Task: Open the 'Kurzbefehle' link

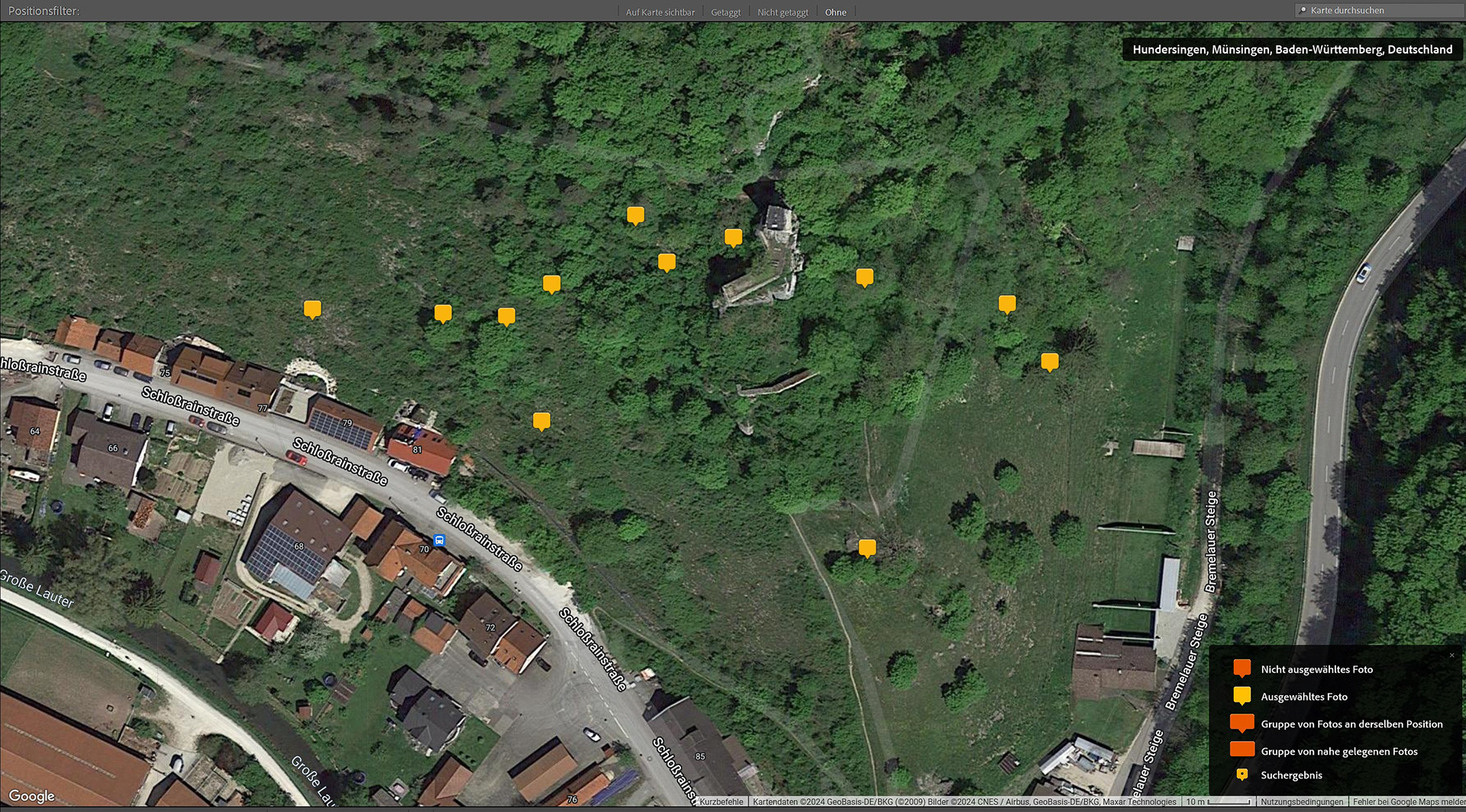Action: (721, 802)
